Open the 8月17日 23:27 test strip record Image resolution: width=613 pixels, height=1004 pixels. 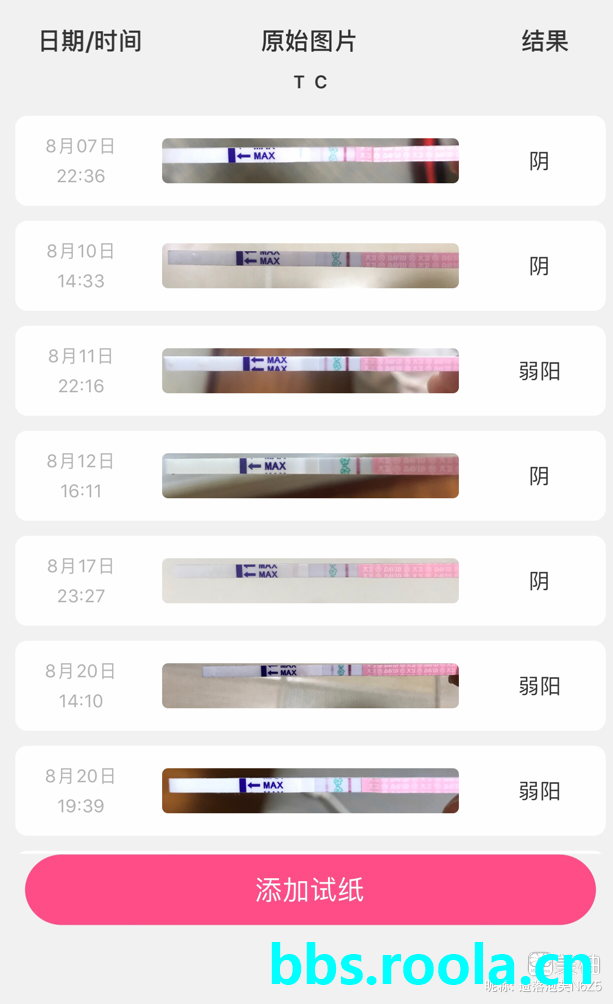tap(310, 581)
